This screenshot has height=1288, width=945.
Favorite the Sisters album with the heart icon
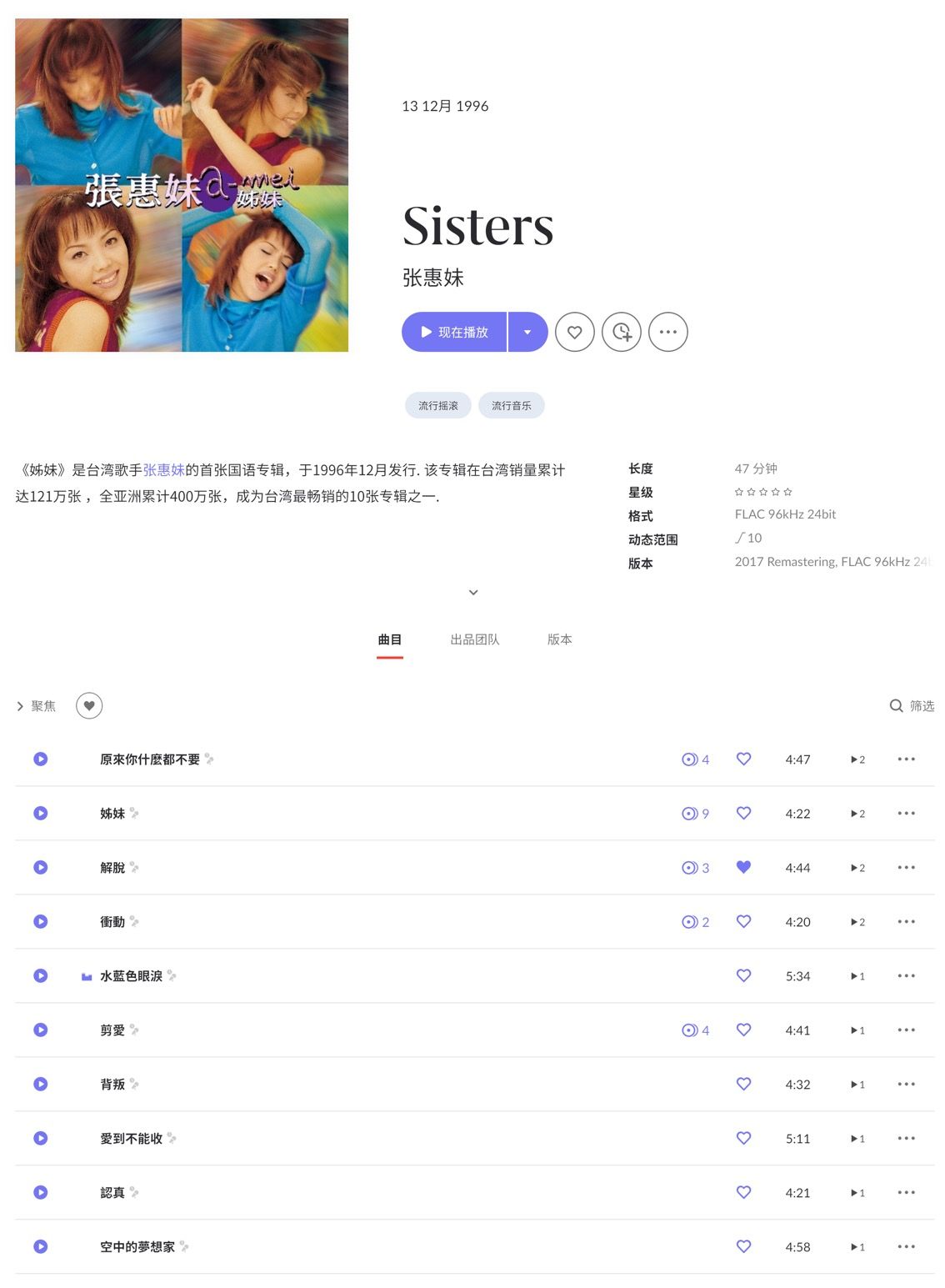coord(575,332)
